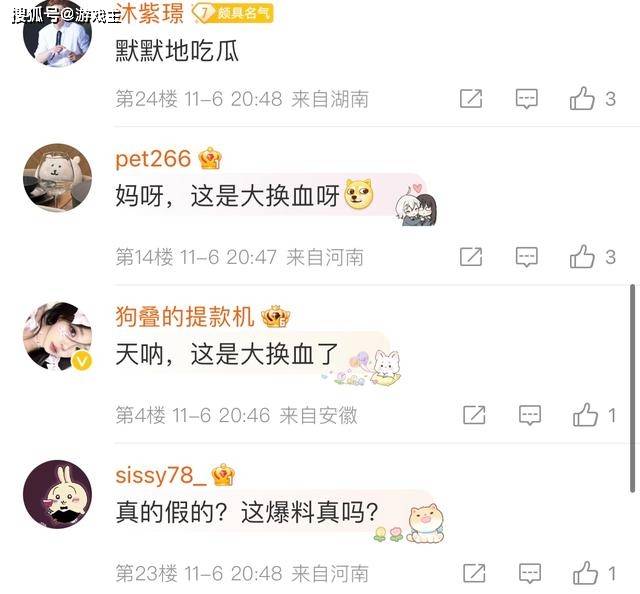
Task: Reply to pet266's comment
Action: (526, 257)
